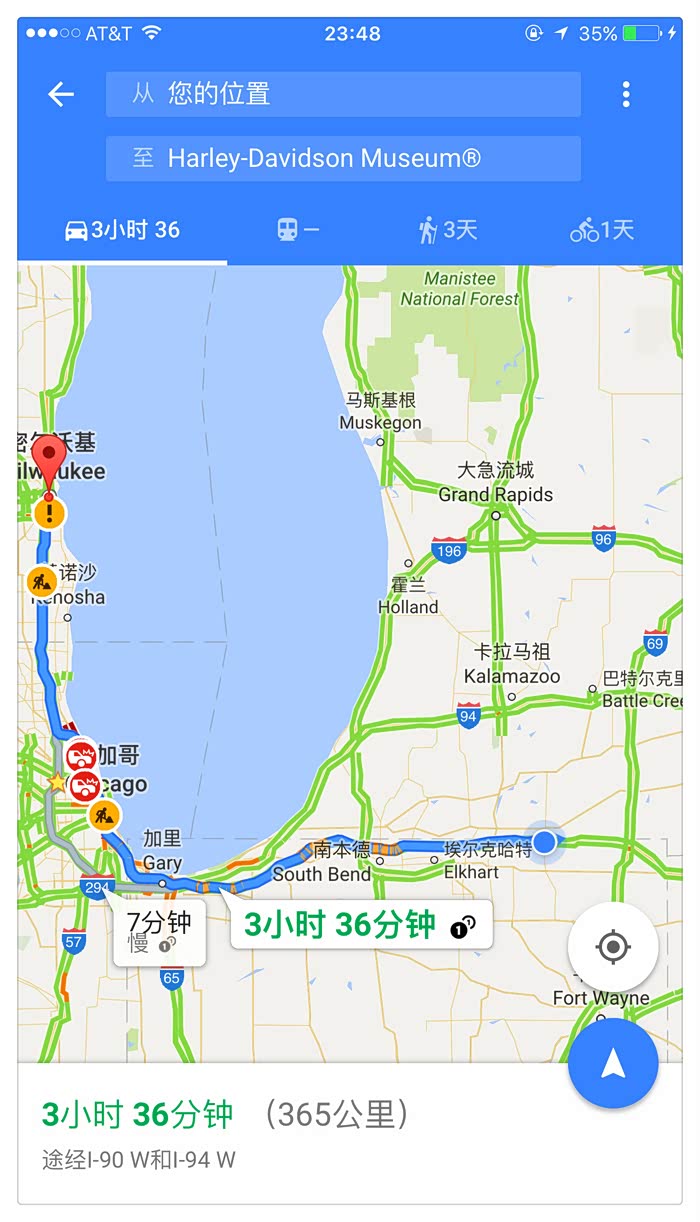Screen dimensions: 700x1222
Task: Switch to the walking tab showing 3天
Action: coord(447,230)
